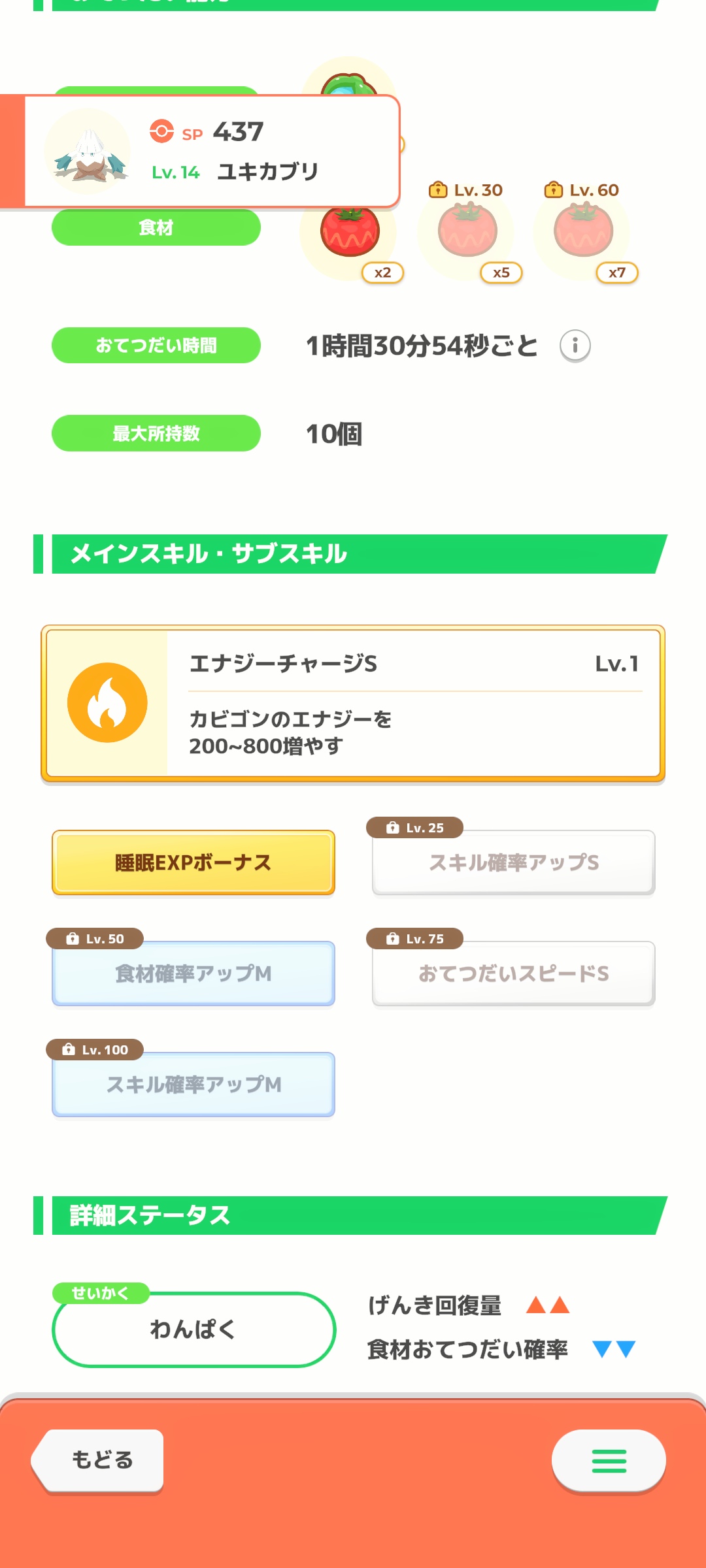Show info about おてつだい時間
706x1568 pixels.
(x=575, y=346)
